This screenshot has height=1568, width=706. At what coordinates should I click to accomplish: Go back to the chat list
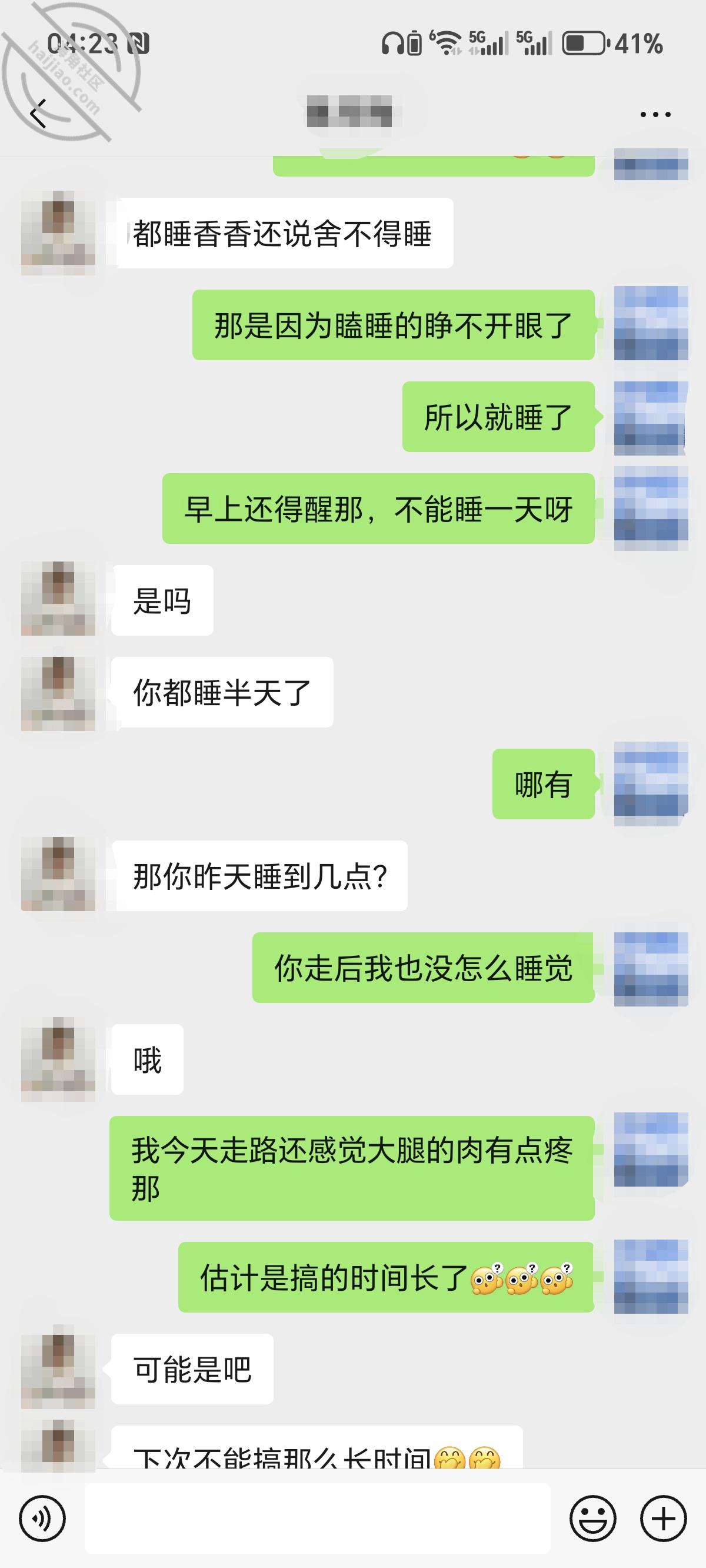tap(38, 113)
